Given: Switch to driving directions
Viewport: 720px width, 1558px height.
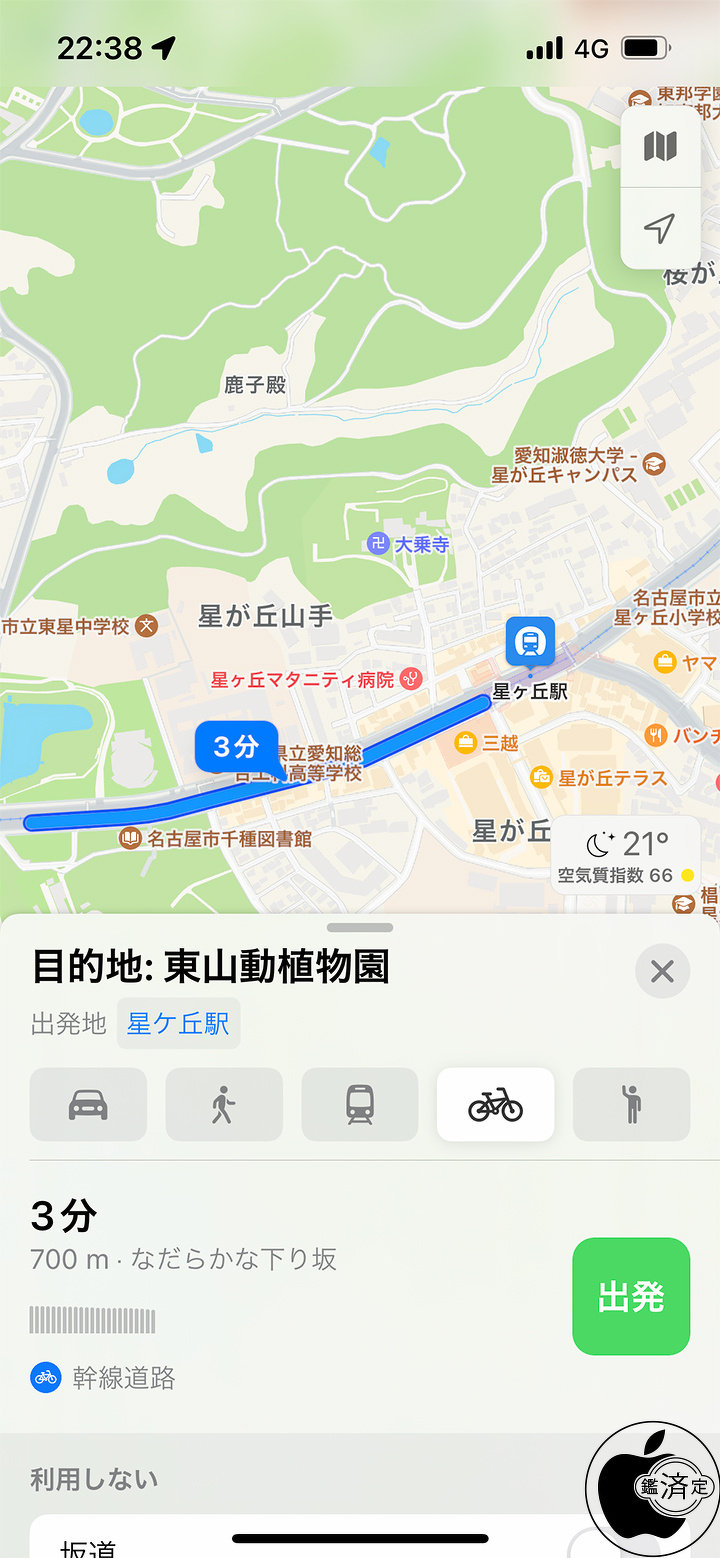Looking at the screenshot, I should [x=88, y=1105].
